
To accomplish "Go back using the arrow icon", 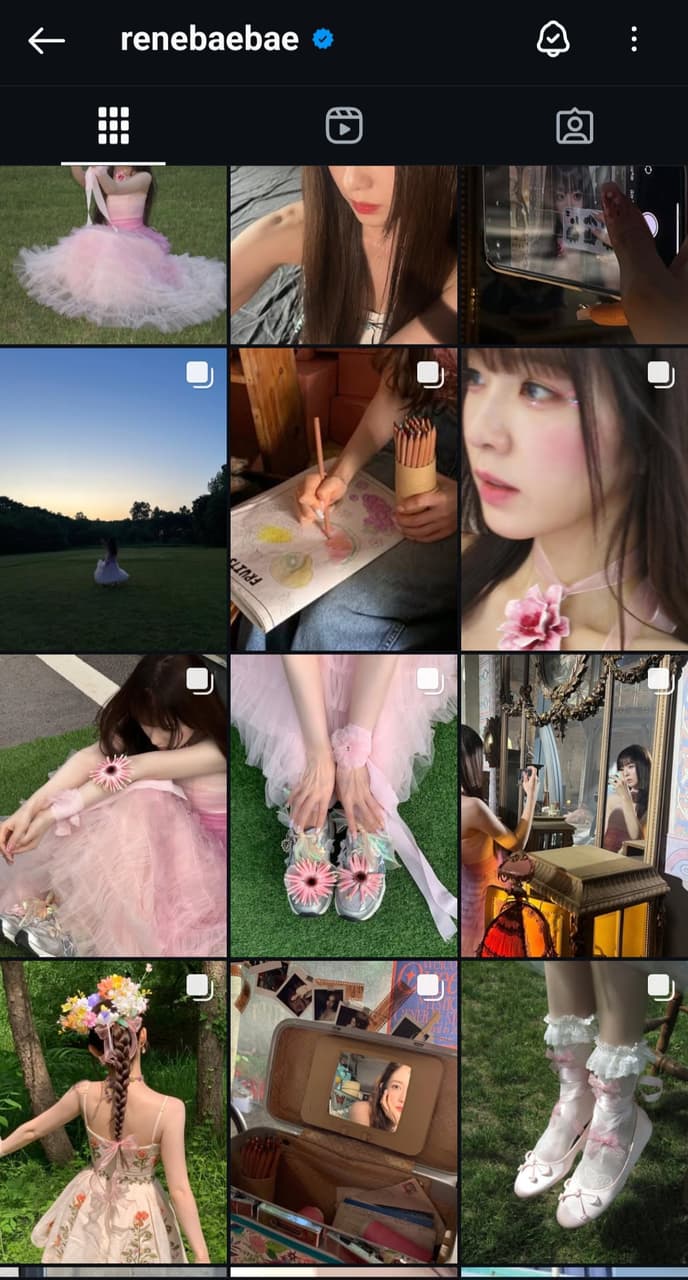I will point(46,40).
